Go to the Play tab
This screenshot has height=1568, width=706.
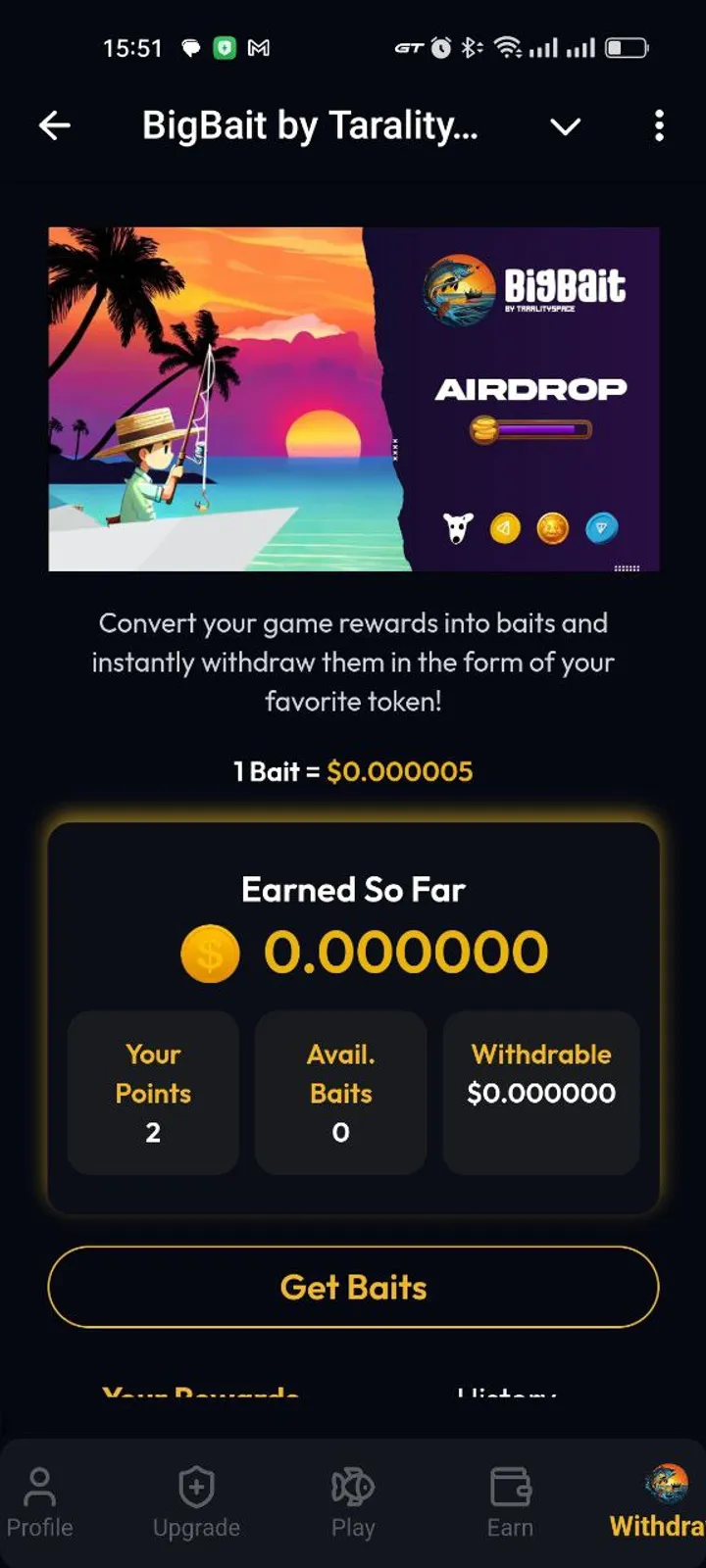click(353, 1502)
